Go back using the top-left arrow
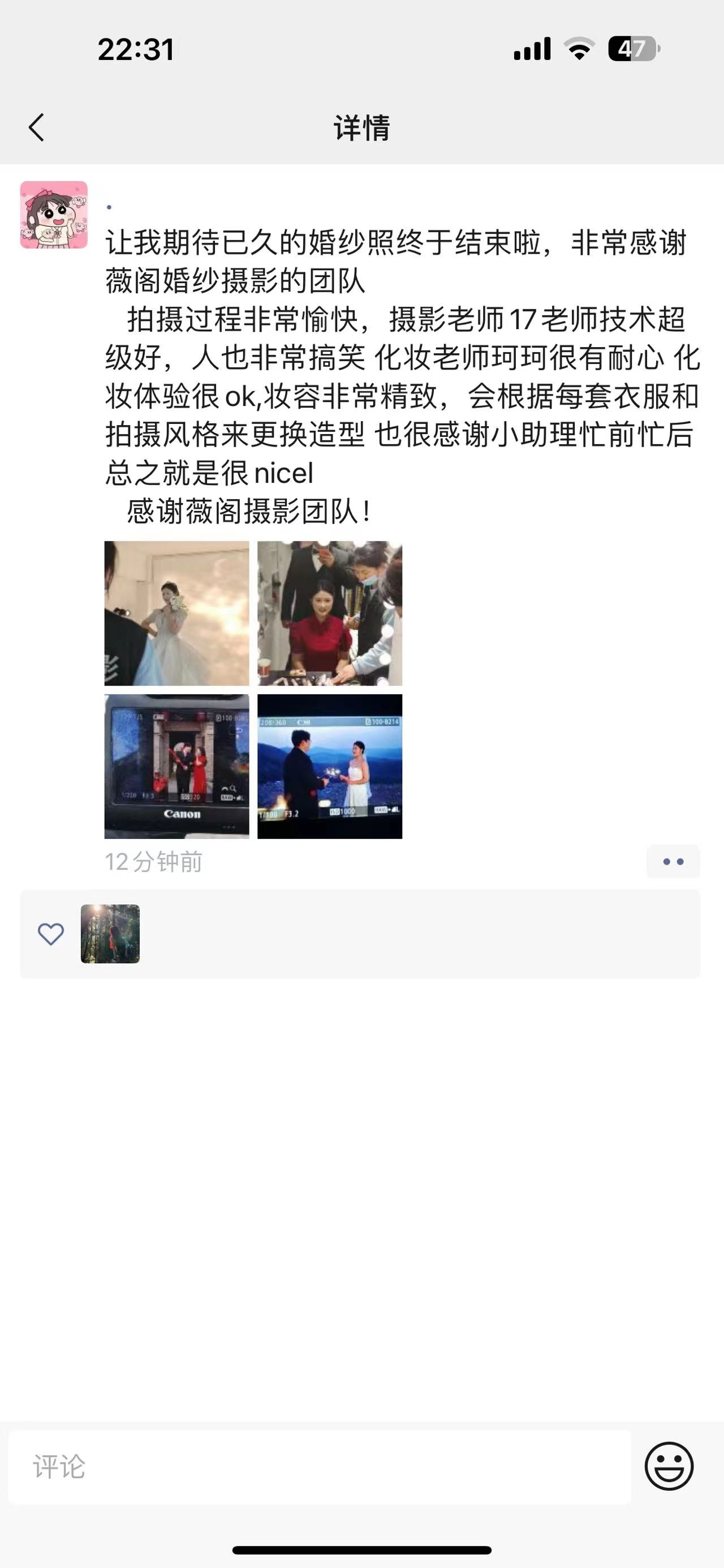This screenshot has width=724, height=1568. (37, 127)
